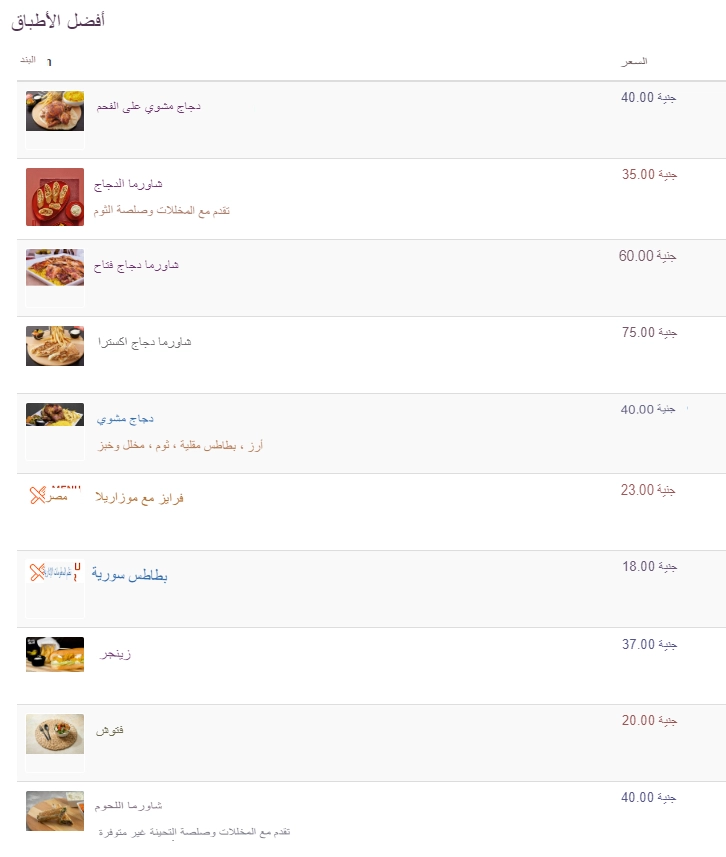Open فتوش salad item
The image size is (726, 857).
(110, 731)
